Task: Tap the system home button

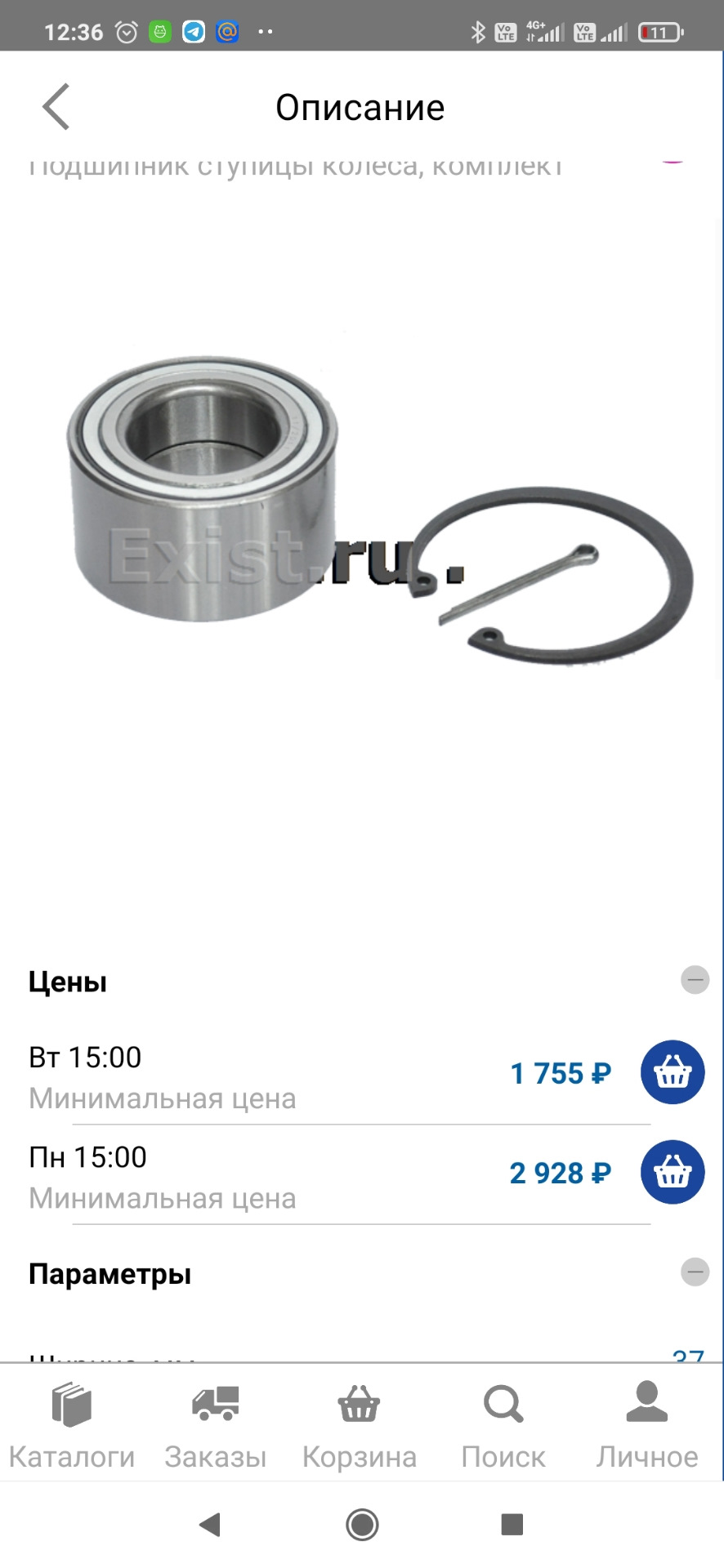Action: pos(362,1524)
